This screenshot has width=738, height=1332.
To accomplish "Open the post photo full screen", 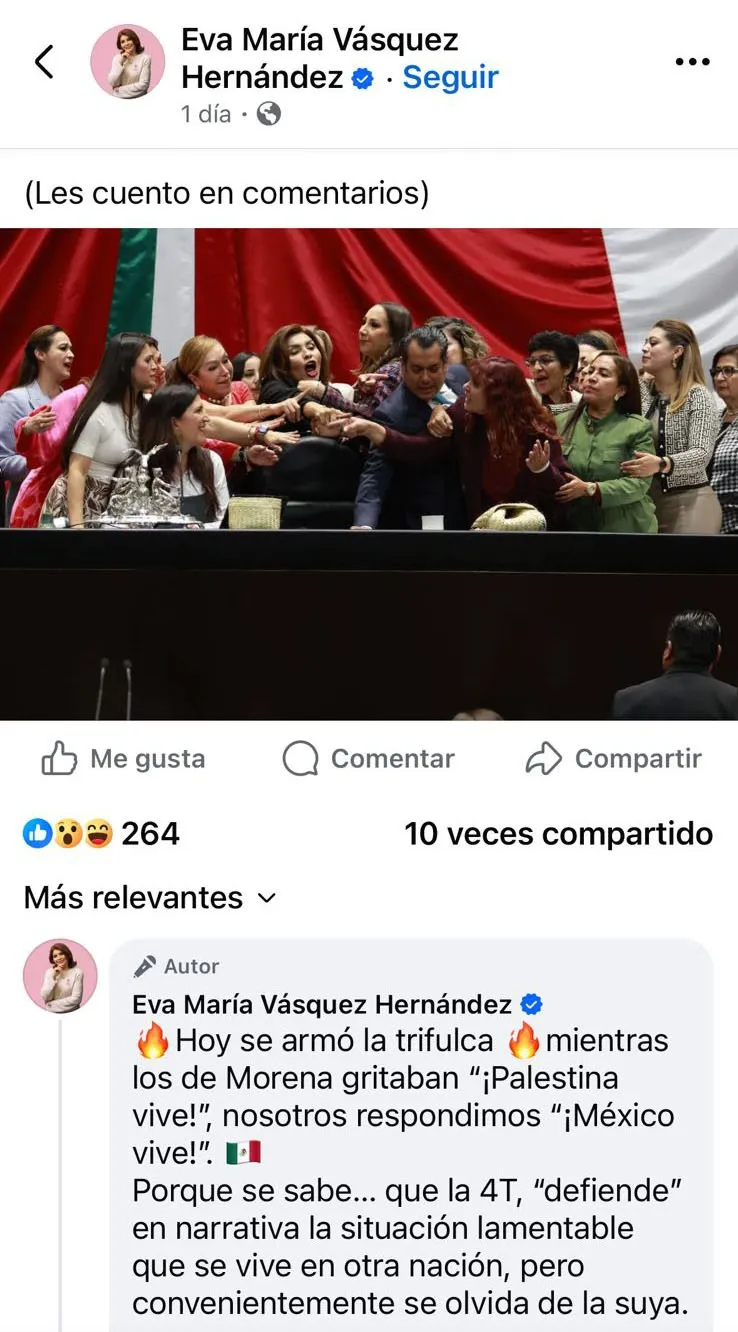I will click(x=369, y=474).
